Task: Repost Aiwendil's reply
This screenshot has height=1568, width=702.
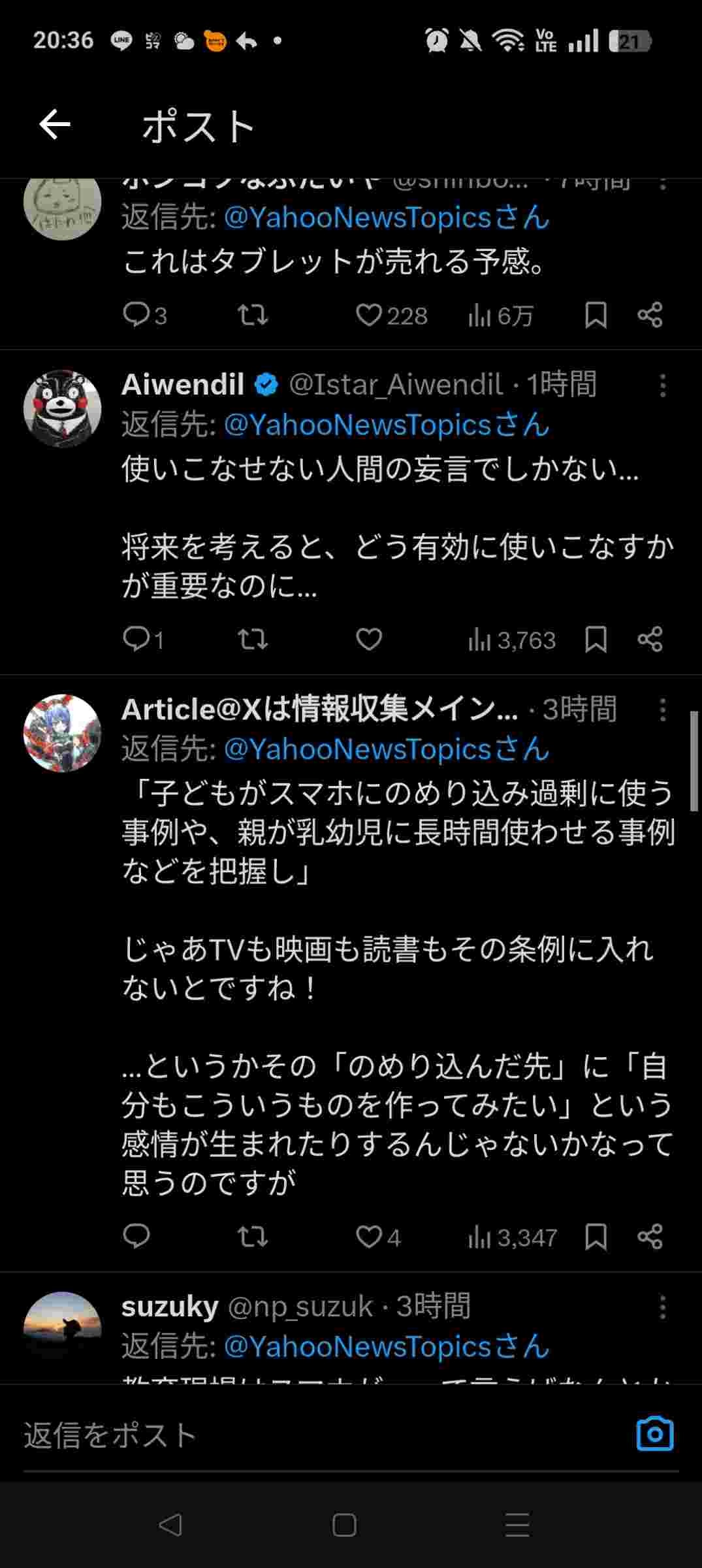Action: 253,639
